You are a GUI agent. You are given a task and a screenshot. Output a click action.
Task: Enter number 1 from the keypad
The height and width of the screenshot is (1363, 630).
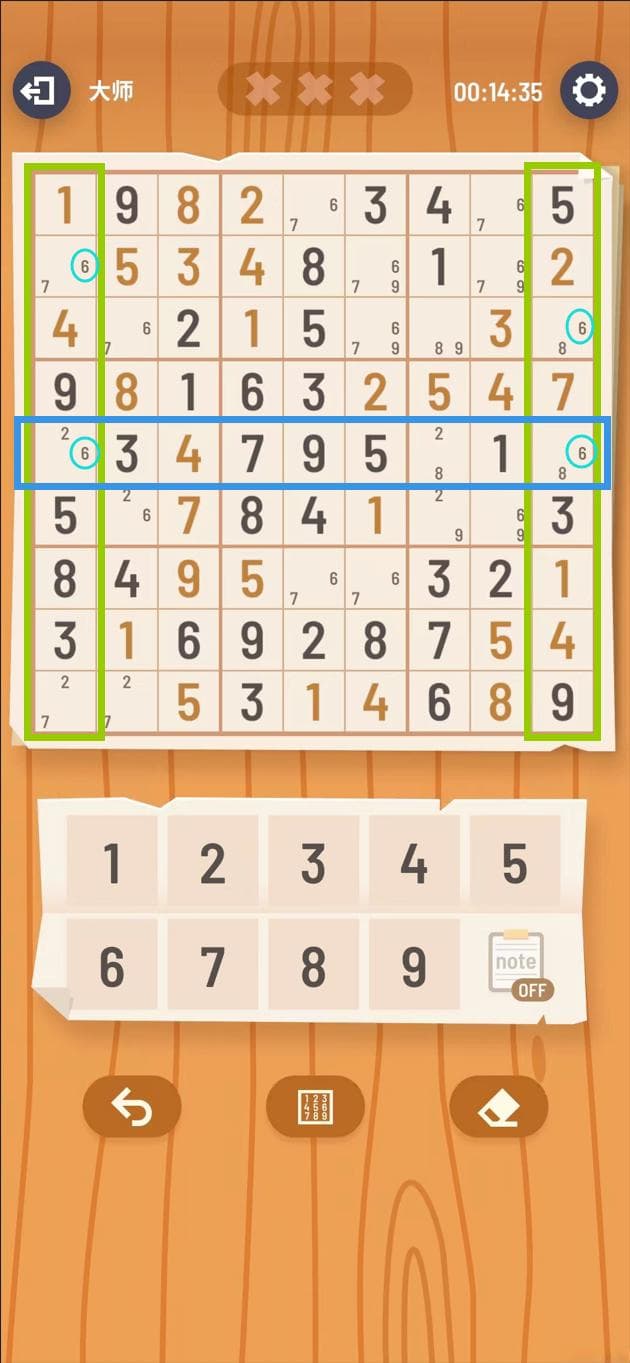[112, 862]
